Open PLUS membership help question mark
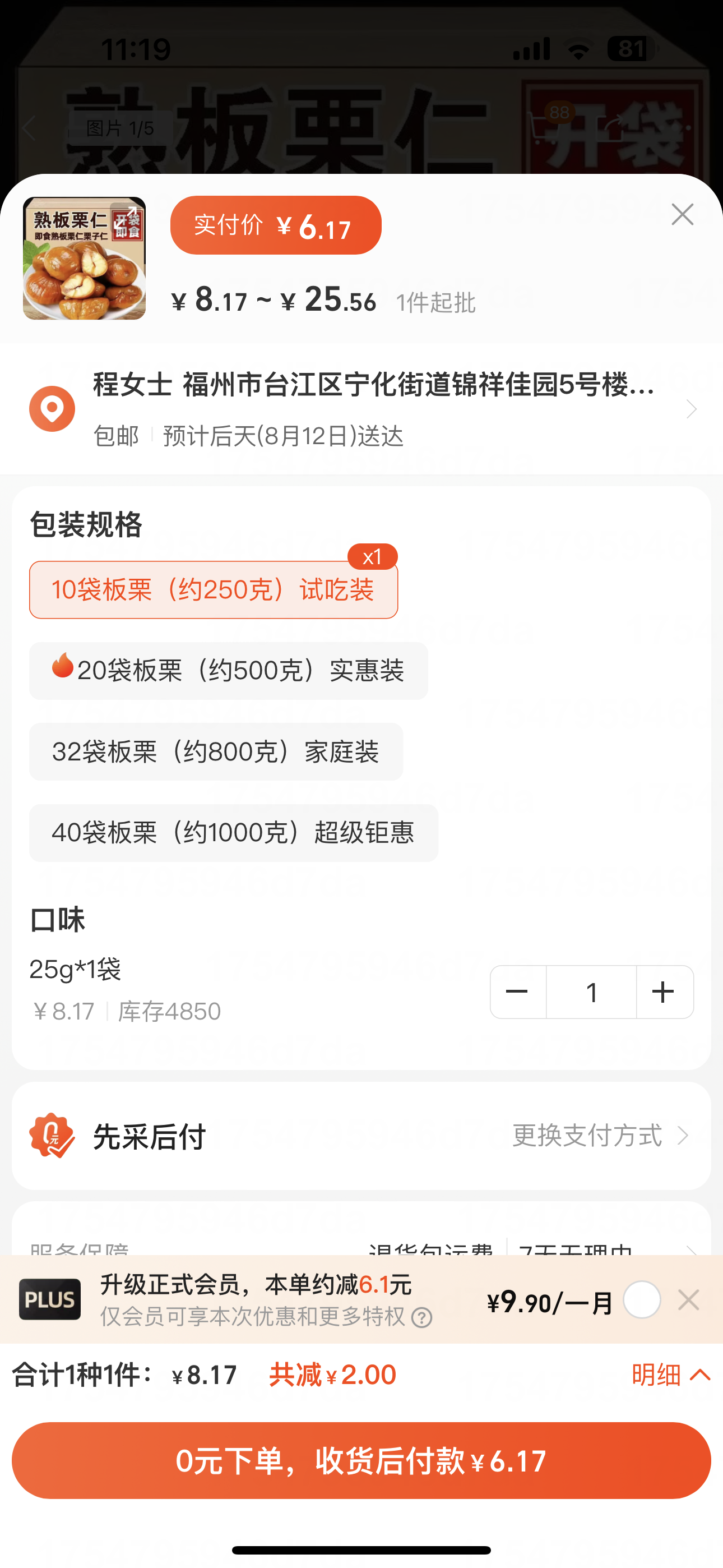This screenshot has width=723, height=1568. (x=421, y=1317)
